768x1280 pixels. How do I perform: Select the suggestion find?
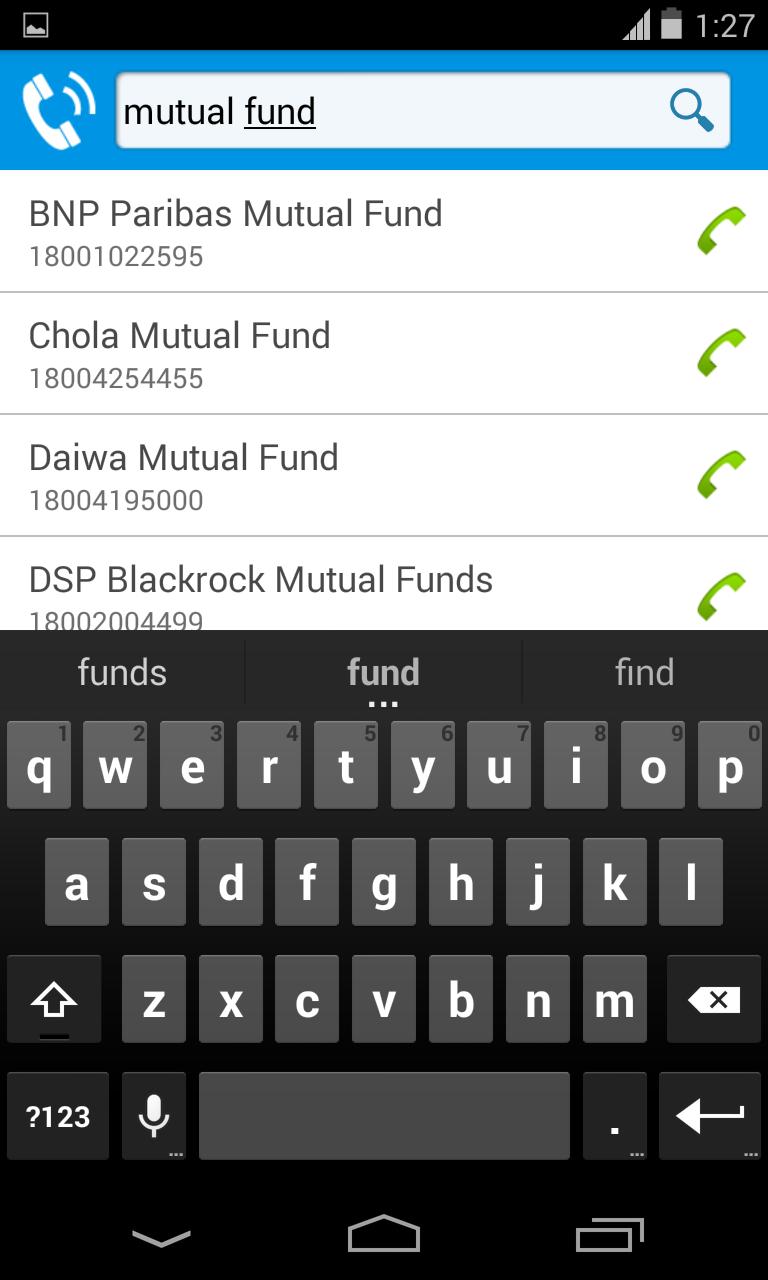(645, 672)
